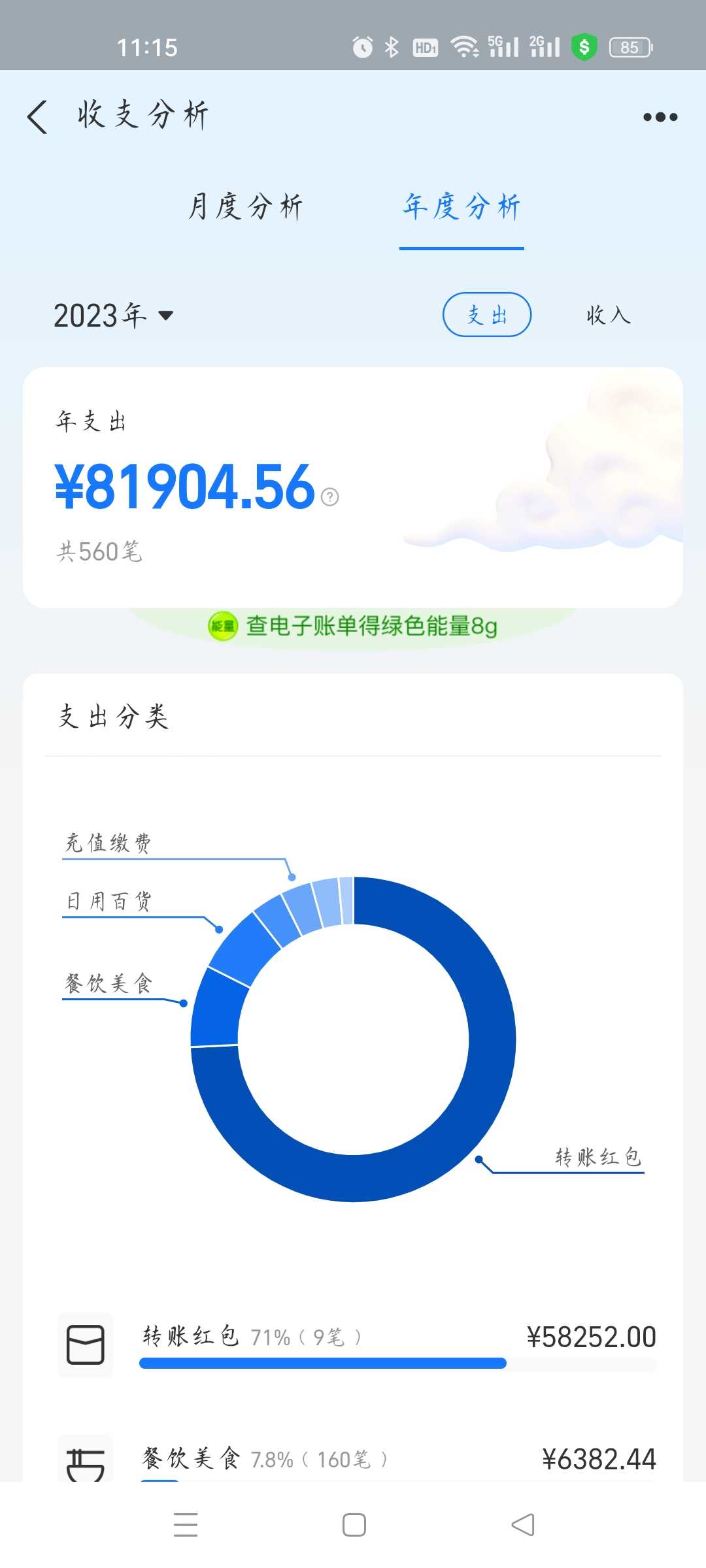The image size is (706, 1568).
Task: Tap the system home button
Action: click(x=354, y=1525)
